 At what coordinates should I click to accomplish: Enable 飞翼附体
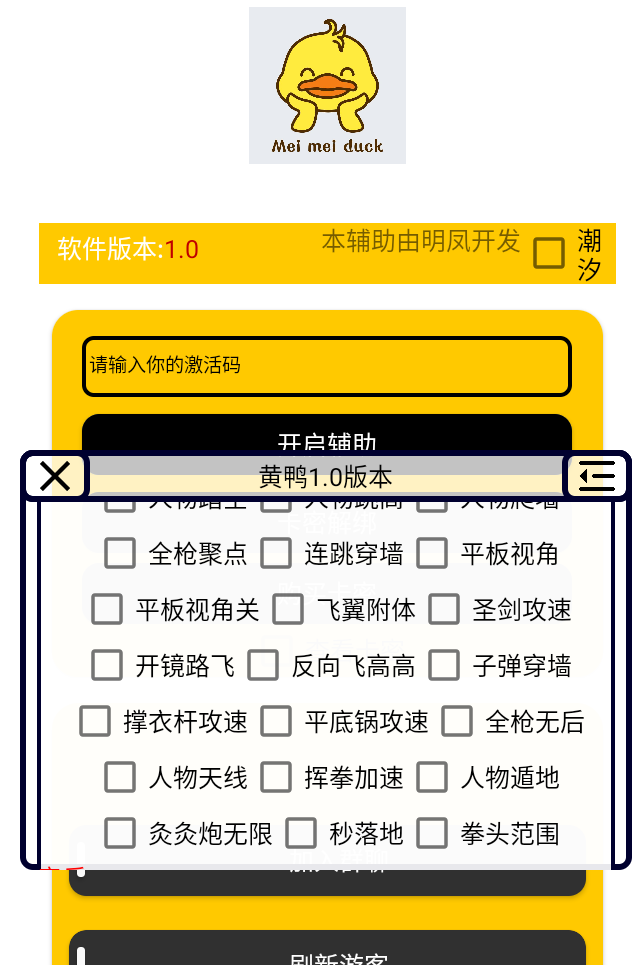(x=288, y=609)
